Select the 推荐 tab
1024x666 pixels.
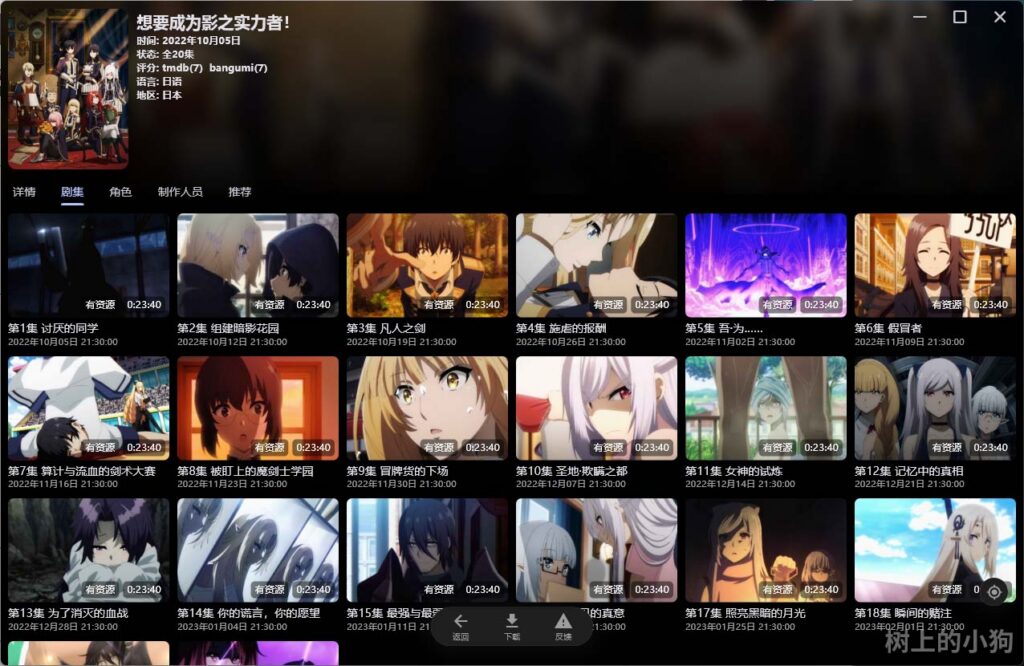[240, 192]
